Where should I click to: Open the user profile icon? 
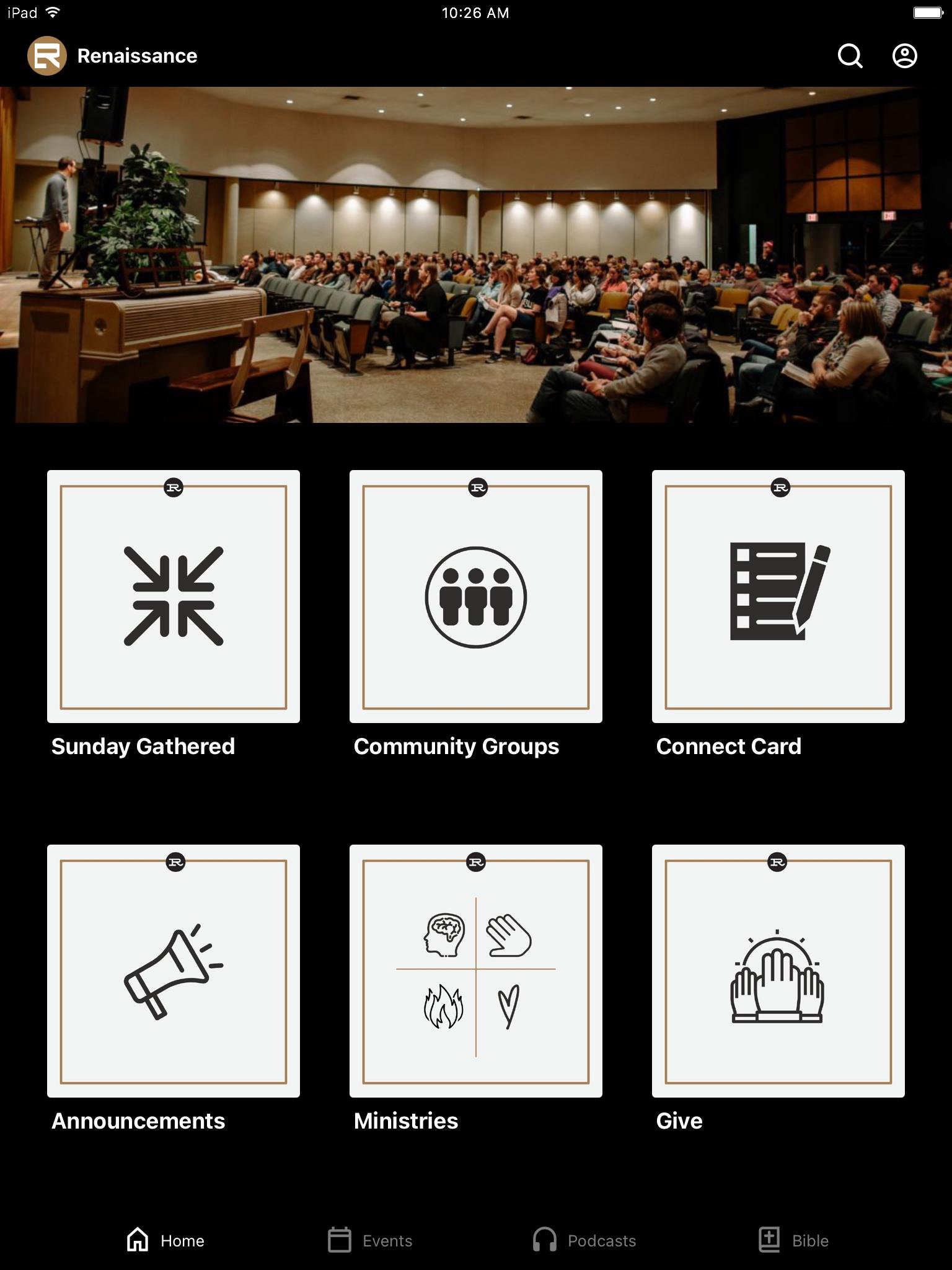904,56
